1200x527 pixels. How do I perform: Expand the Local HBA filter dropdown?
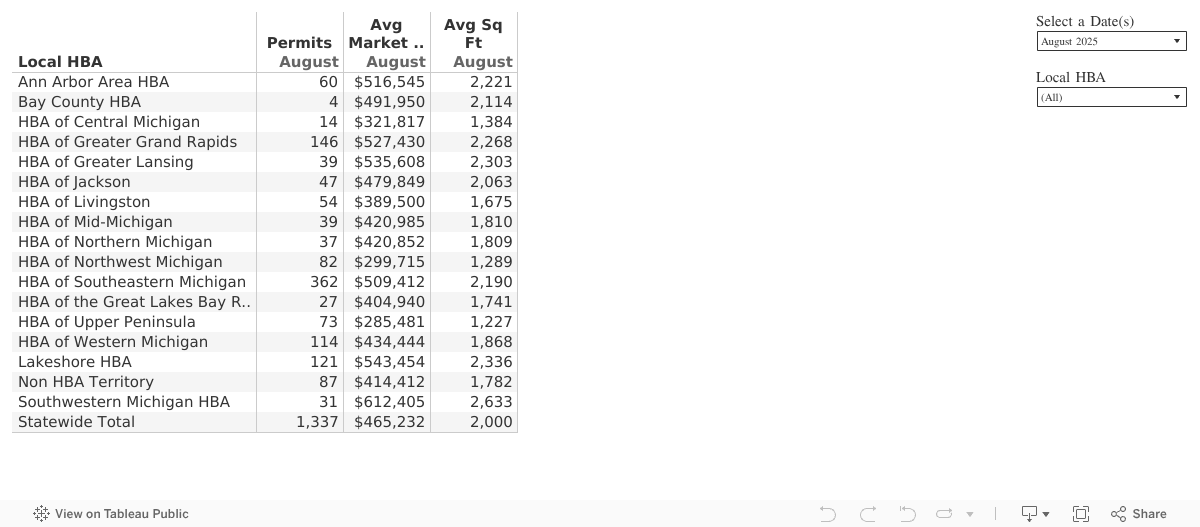pyautogui.click(x=1111, y=98)
